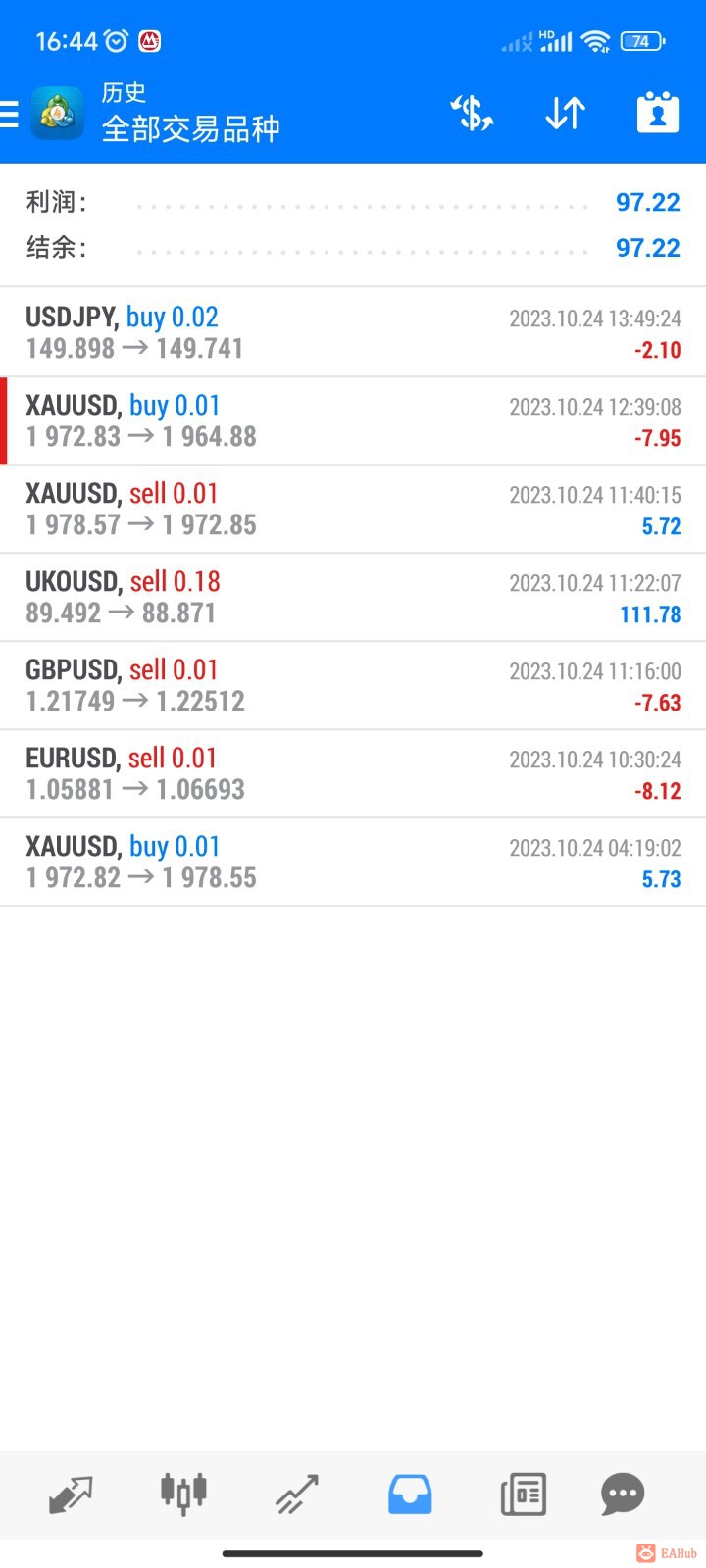The height and width of the screenshot is (1568, 706).
Task: Tap the sort arrows icon
Action: (565, 114)
